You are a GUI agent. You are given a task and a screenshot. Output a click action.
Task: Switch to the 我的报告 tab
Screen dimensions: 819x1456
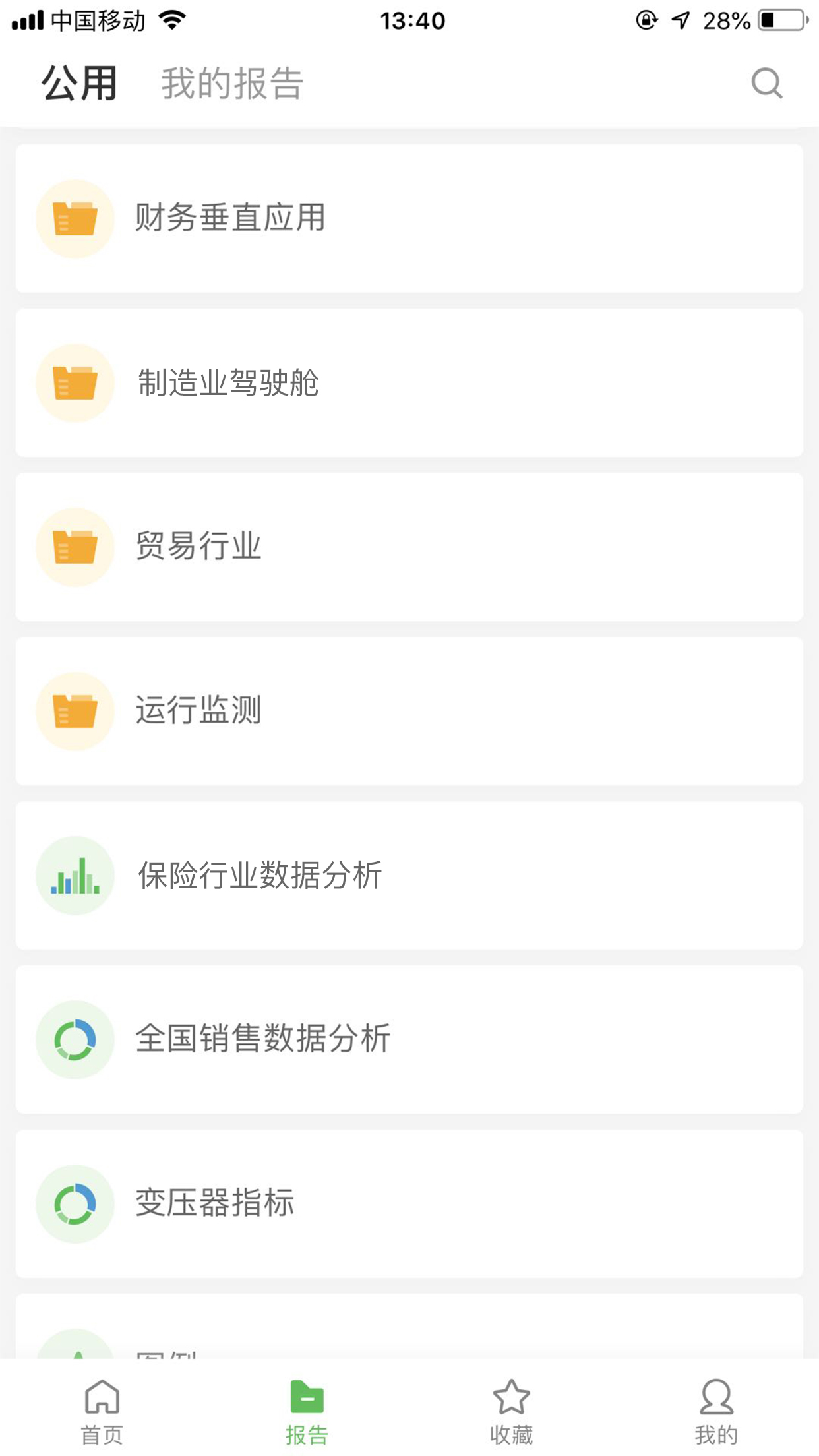pos(232,84)
